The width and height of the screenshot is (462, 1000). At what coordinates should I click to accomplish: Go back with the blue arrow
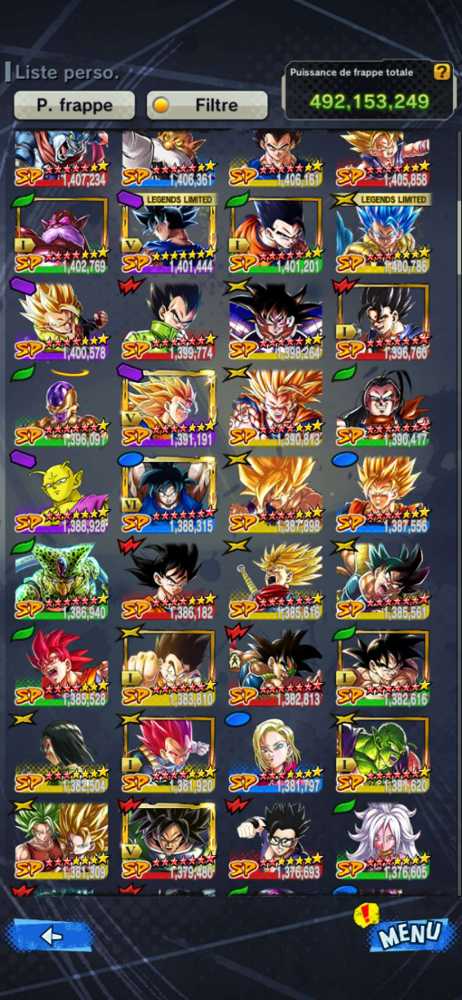coord(51,936)
